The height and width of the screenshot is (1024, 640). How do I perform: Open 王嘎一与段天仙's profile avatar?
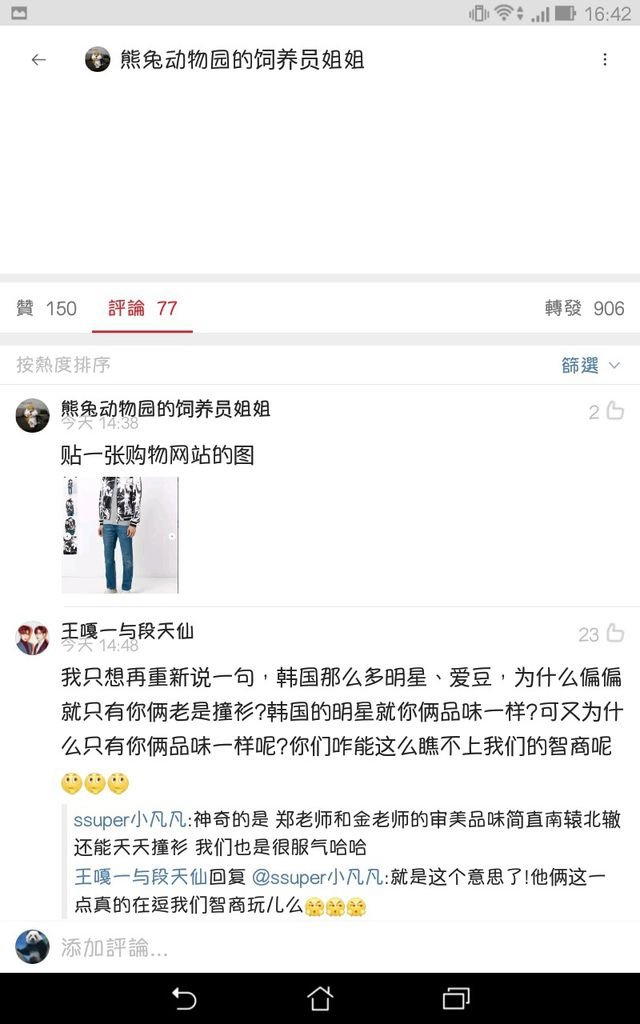tap(32, 637)
